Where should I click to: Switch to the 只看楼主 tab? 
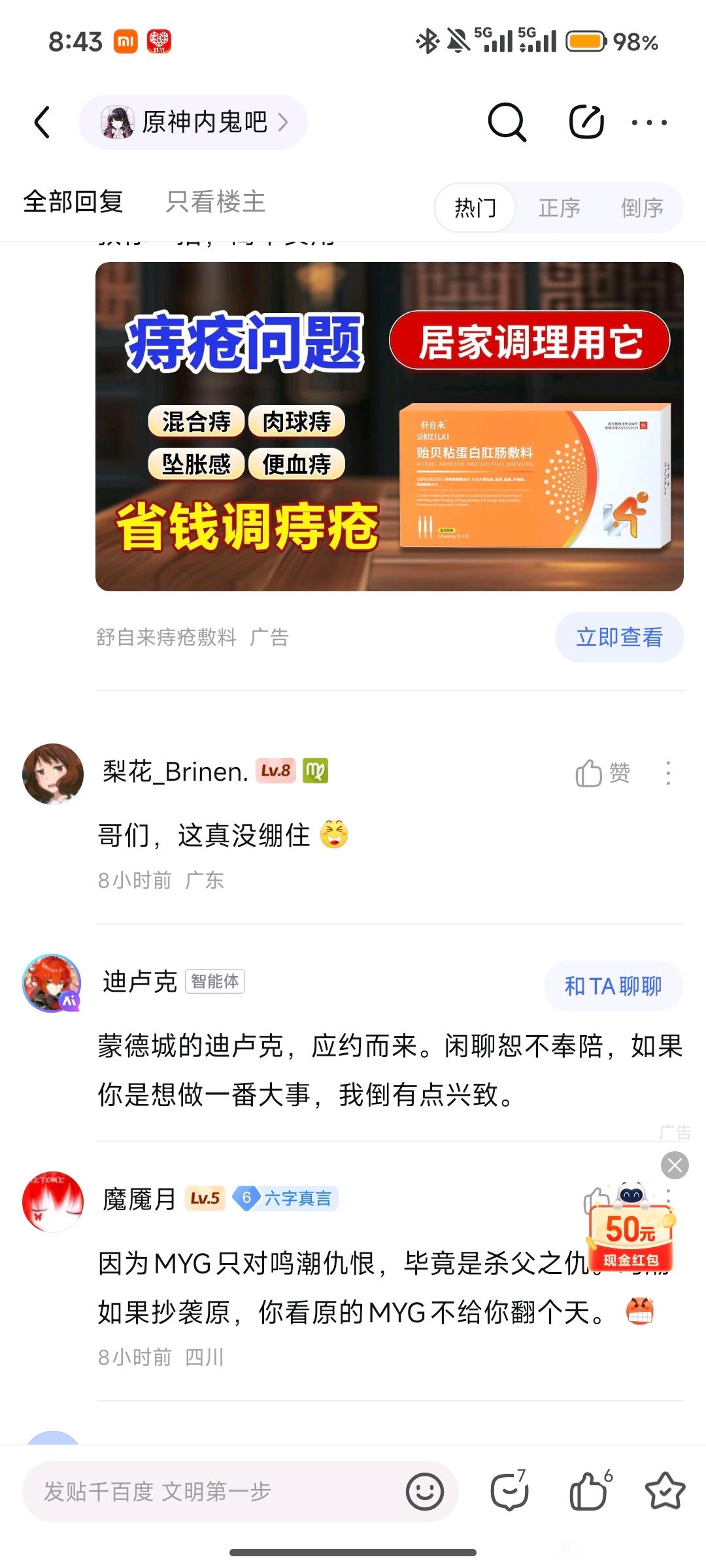(x=215, y=201)
